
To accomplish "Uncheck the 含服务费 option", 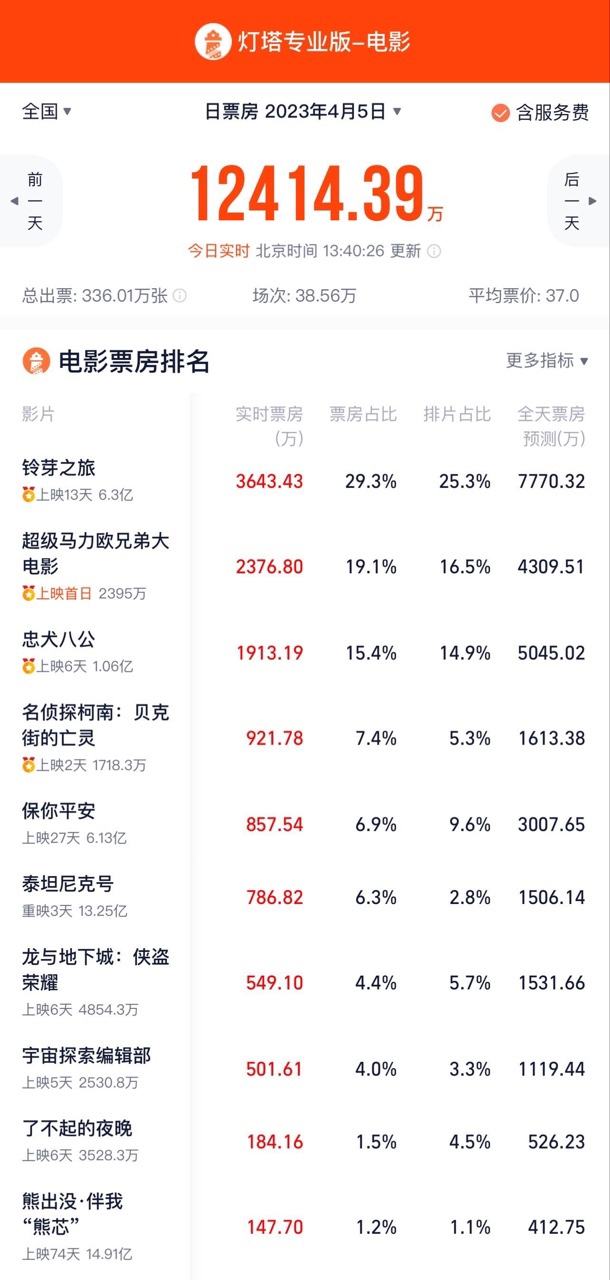I will point(540,113).
